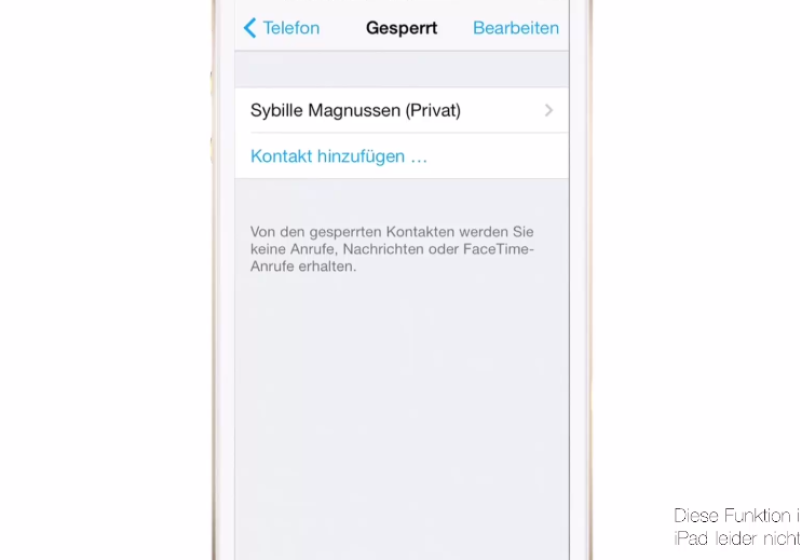The height and width of the screenshot is (560, 800).
Task: Select Kontakt hinzufügen to block a contact
Action: pos(339,157)
